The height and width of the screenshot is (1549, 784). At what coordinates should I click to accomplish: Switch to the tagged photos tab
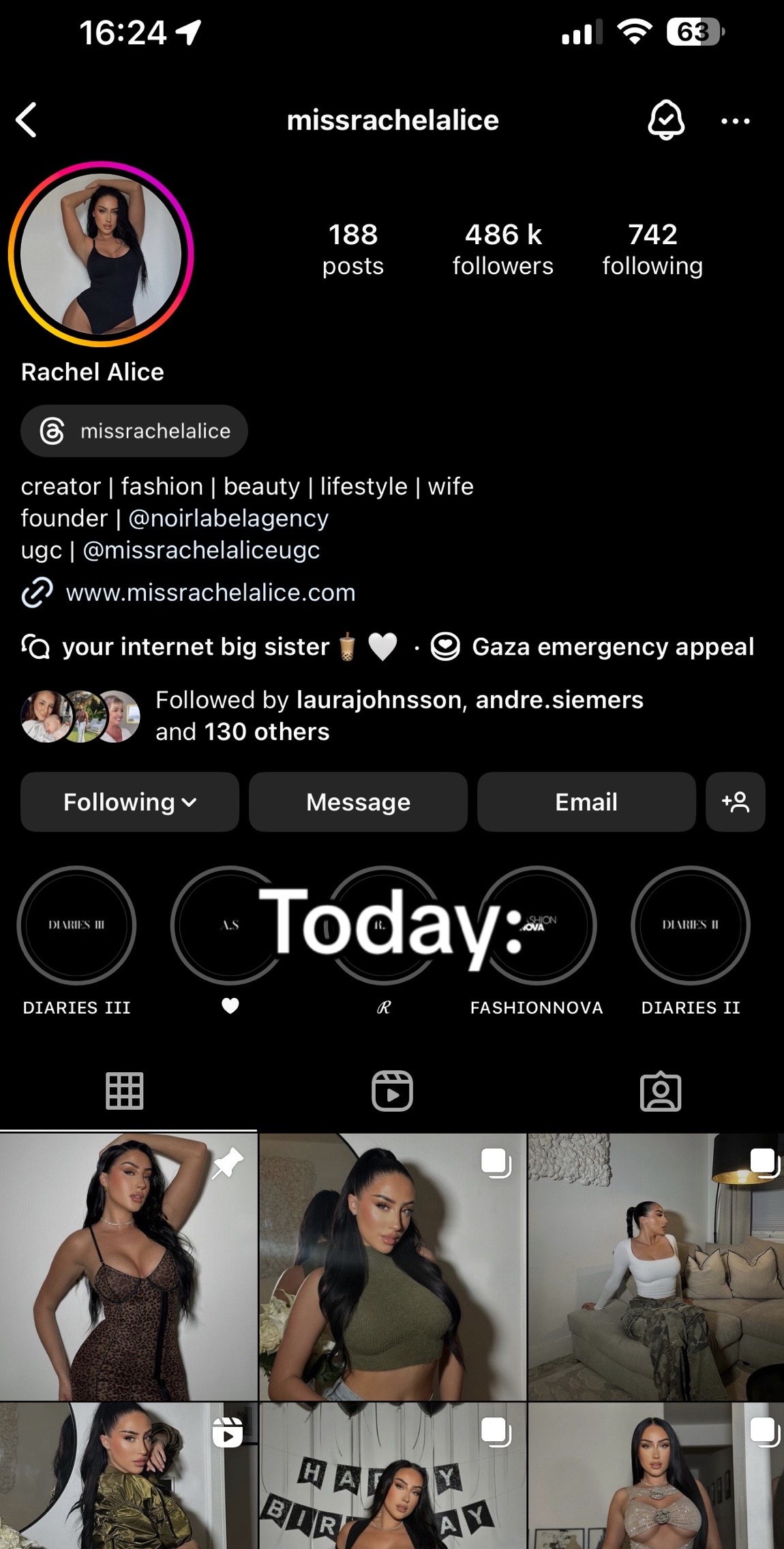[660, 1091]
